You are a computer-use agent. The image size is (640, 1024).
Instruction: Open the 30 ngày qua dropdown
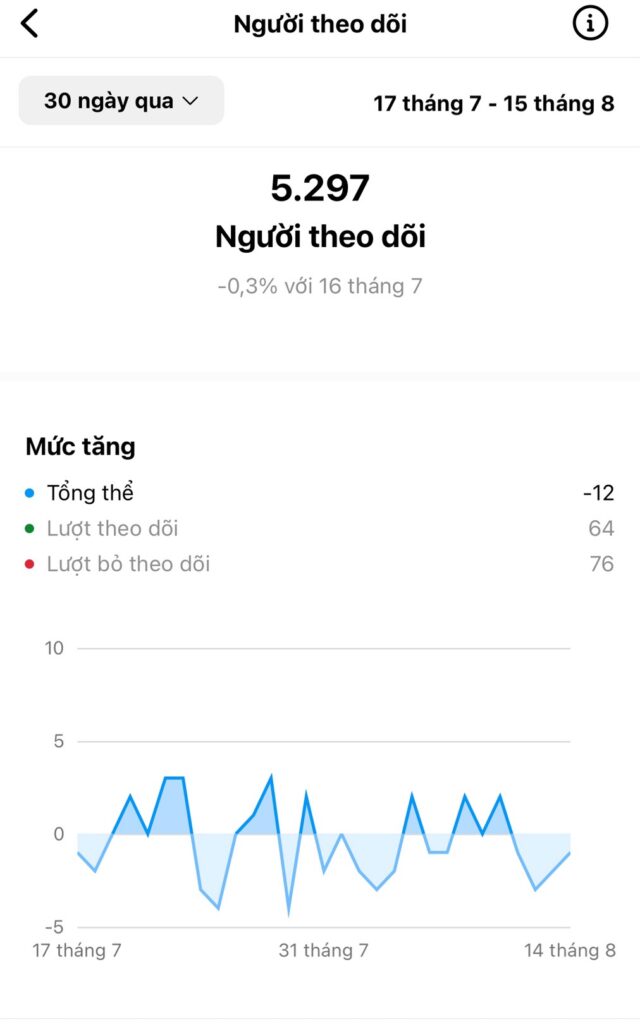(x=121, y=101)
